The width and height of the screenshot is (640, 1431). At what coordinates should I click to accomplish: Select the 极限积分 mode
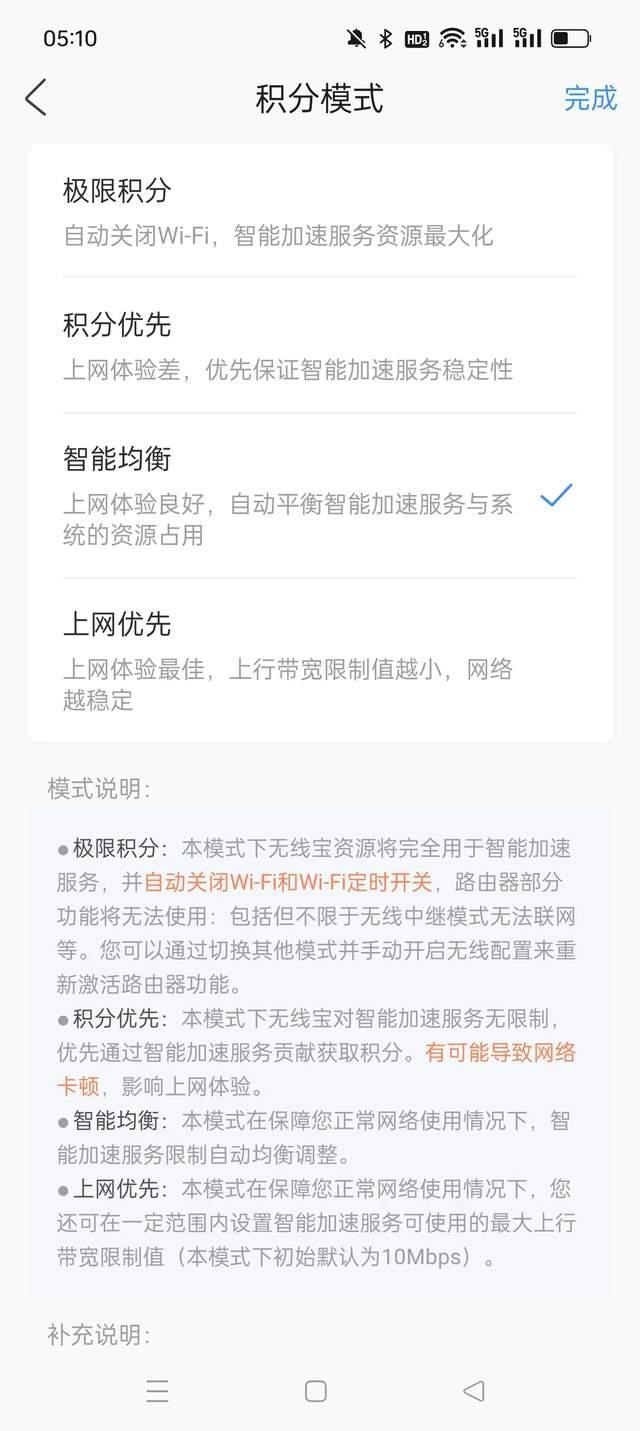[319, 212]
